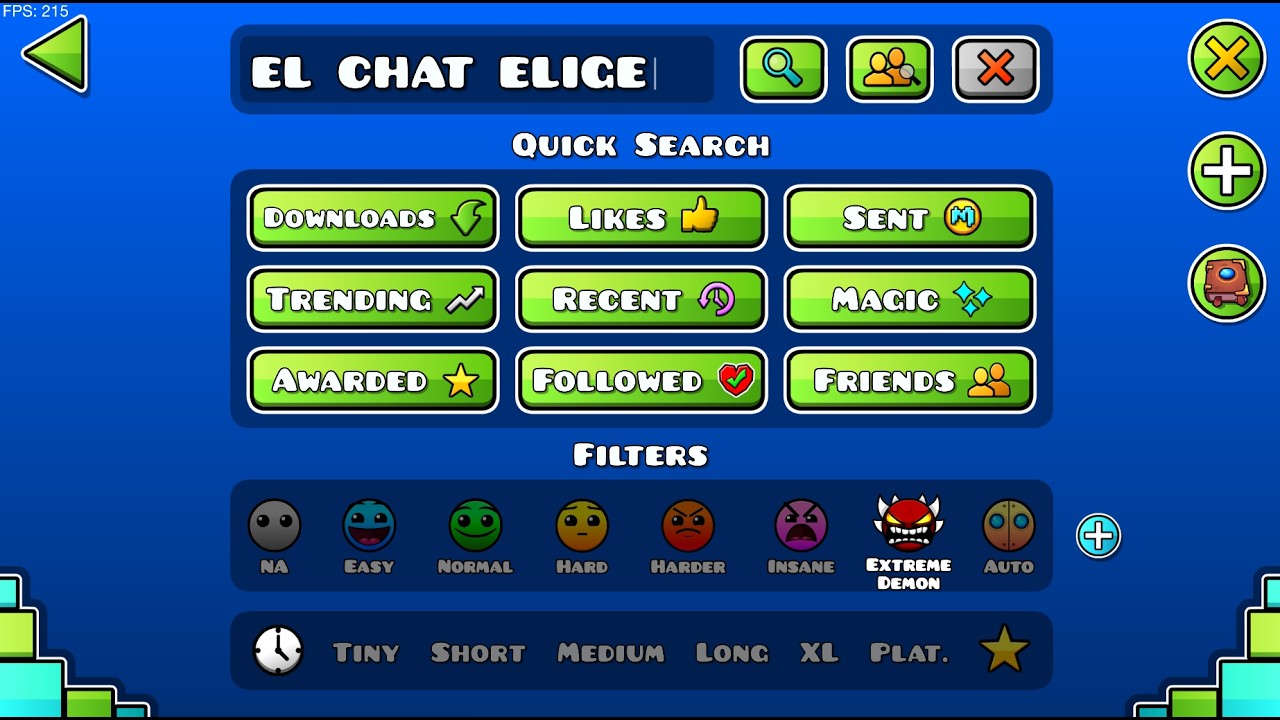Screen dimensions: 1280x720
Task: Go back with the green arrow
Action: (56, 55)
